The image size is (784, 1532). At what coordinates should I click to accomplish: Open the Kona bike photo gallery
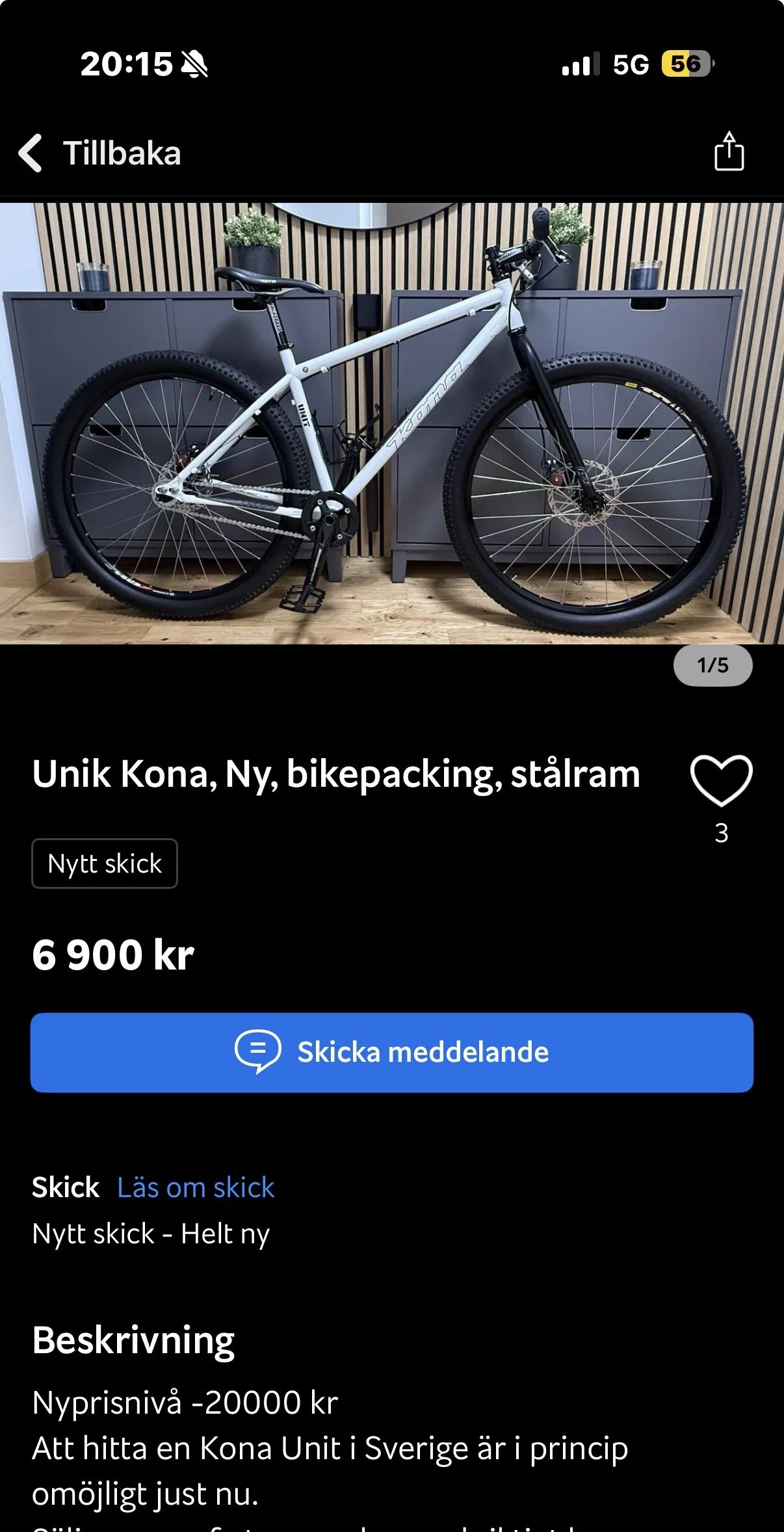point(392,423)
